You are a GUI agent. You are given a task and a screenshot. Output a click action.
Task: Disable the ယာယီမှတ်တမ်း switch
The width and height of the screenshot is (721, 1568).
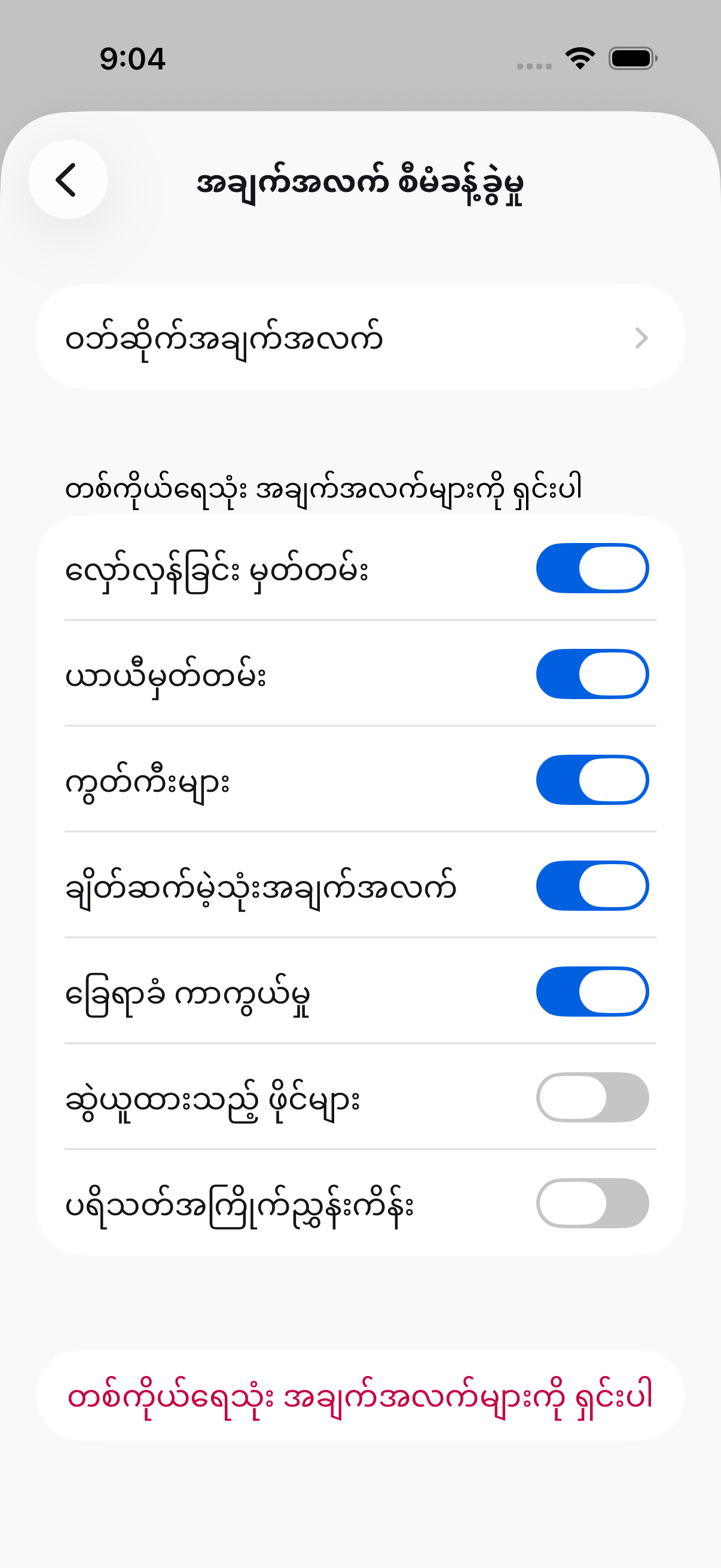[592, 674]
